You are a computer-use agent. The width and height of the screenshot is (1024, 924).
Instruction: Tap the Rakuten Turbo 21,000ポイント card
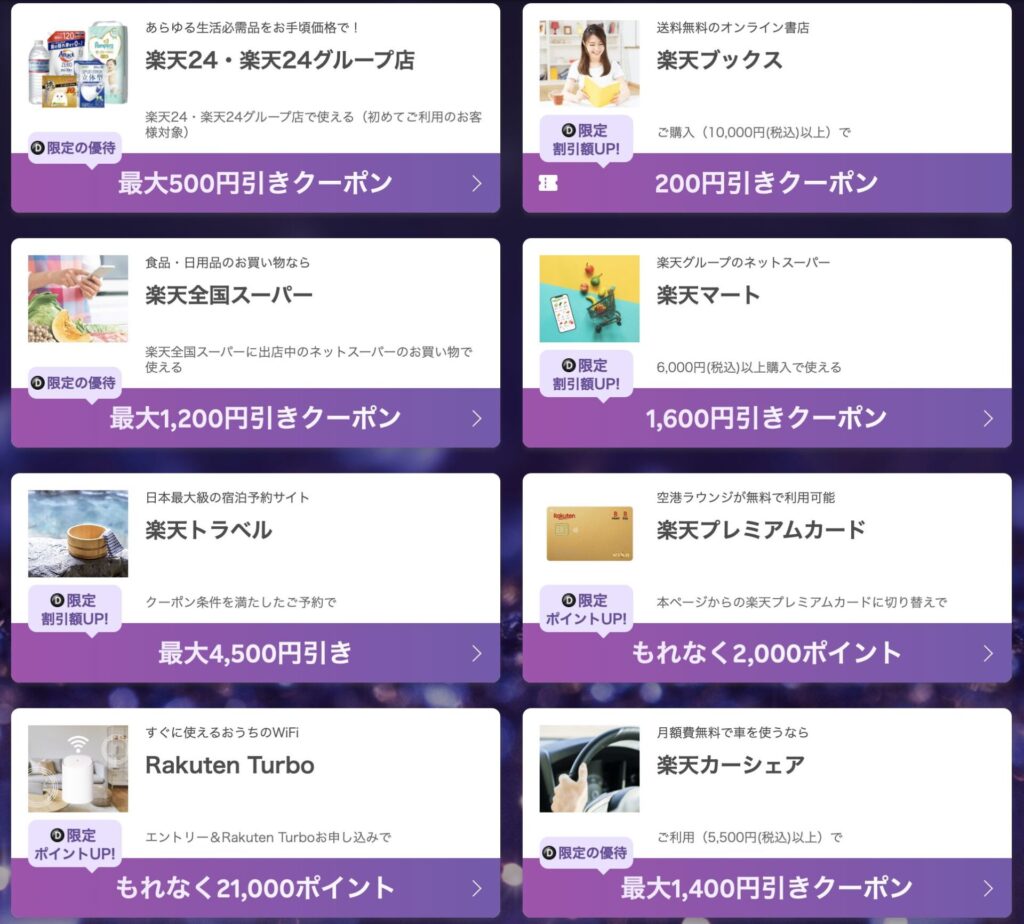coord(255,888)
